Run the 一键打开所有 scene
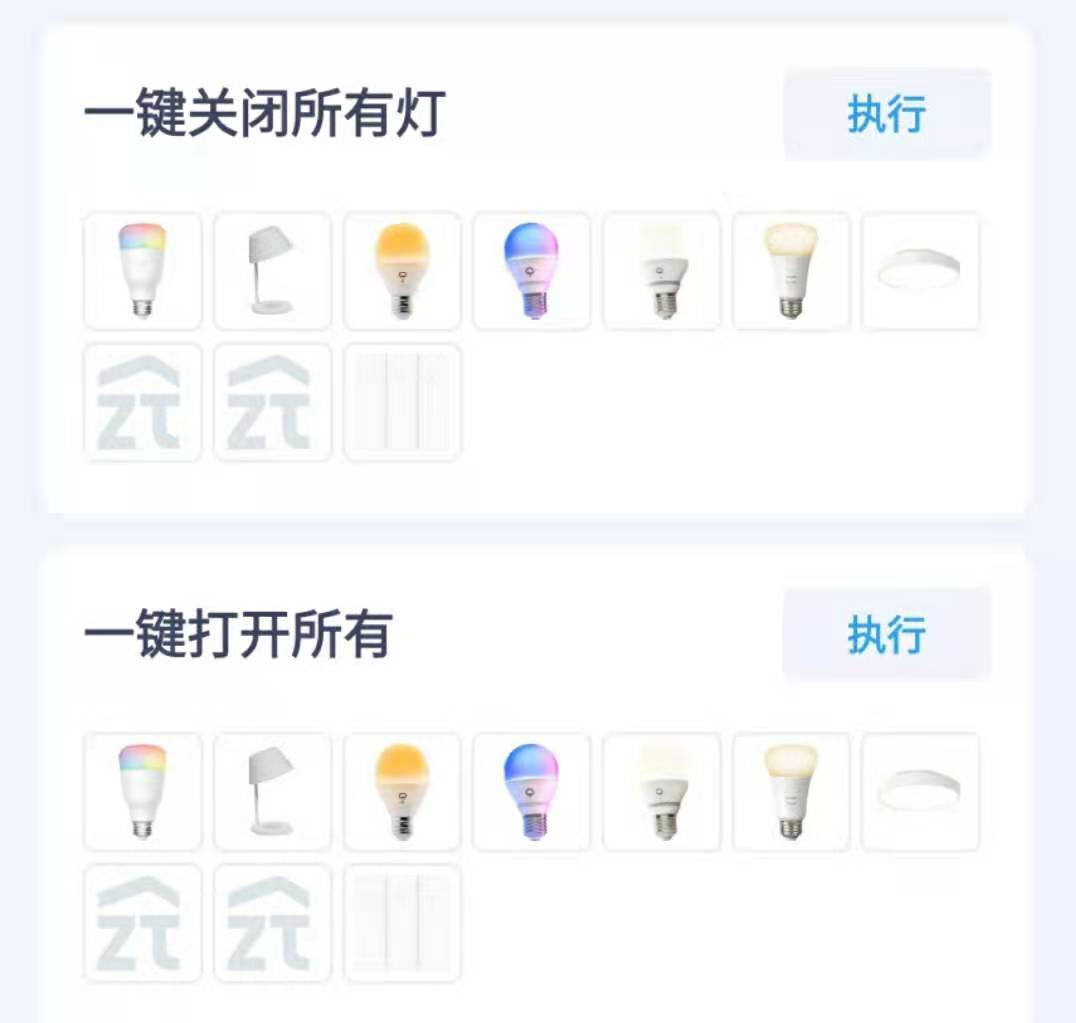 click(x=886, y=634)
